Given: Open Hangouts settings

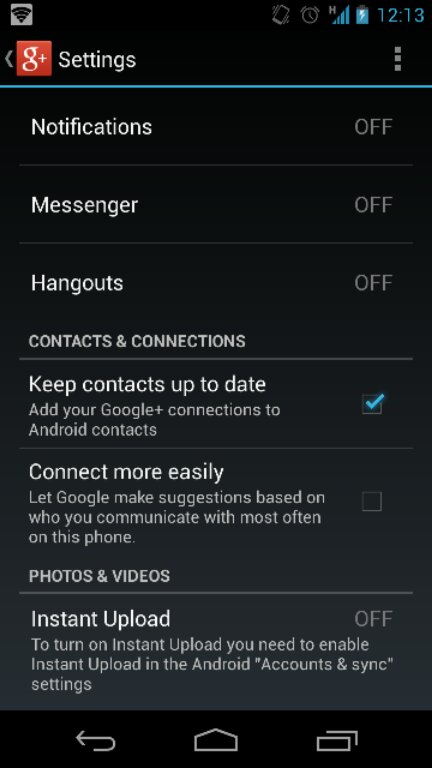Looking at the screenshot, I should coord(216,283).
